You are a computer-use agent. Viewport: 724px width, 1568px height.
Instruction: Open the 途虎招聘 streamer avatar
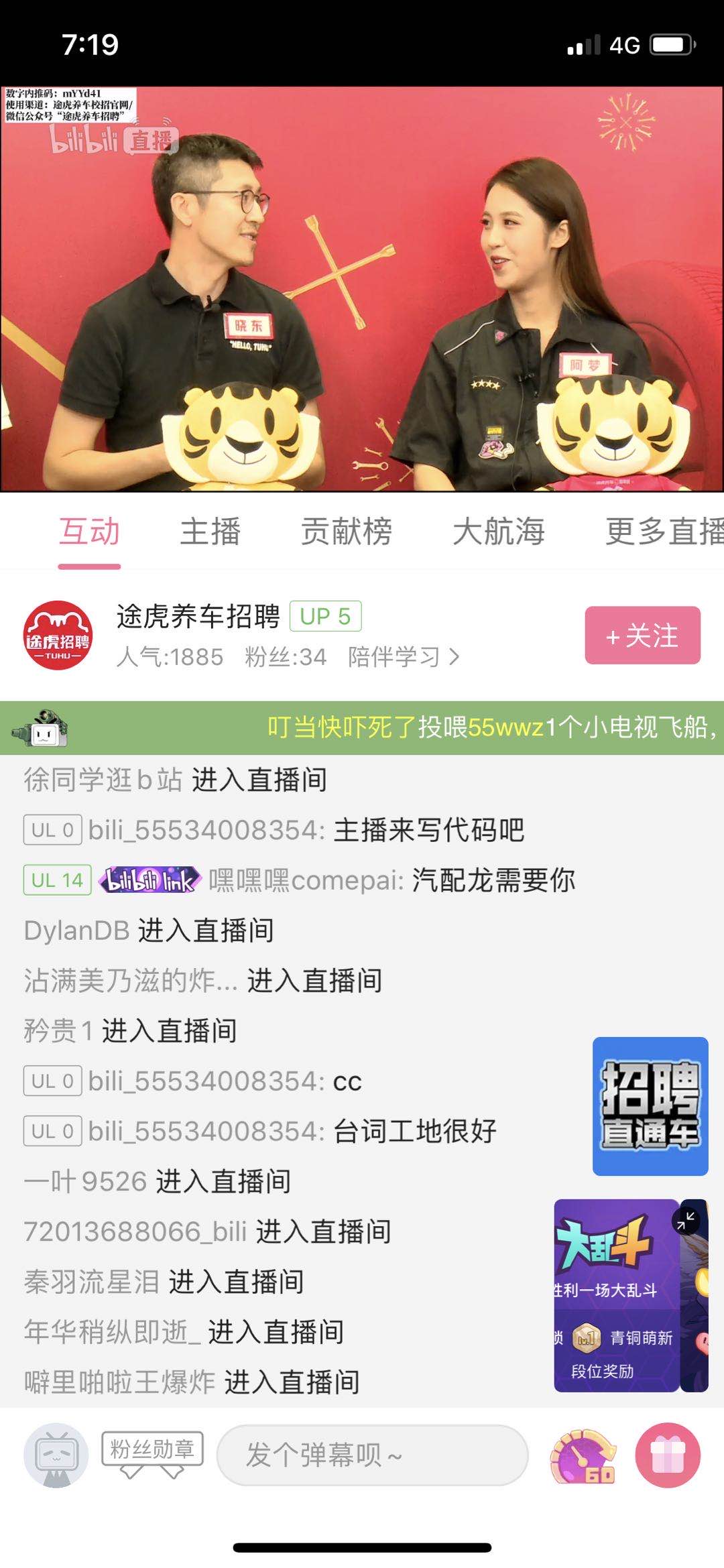point(58,636)
